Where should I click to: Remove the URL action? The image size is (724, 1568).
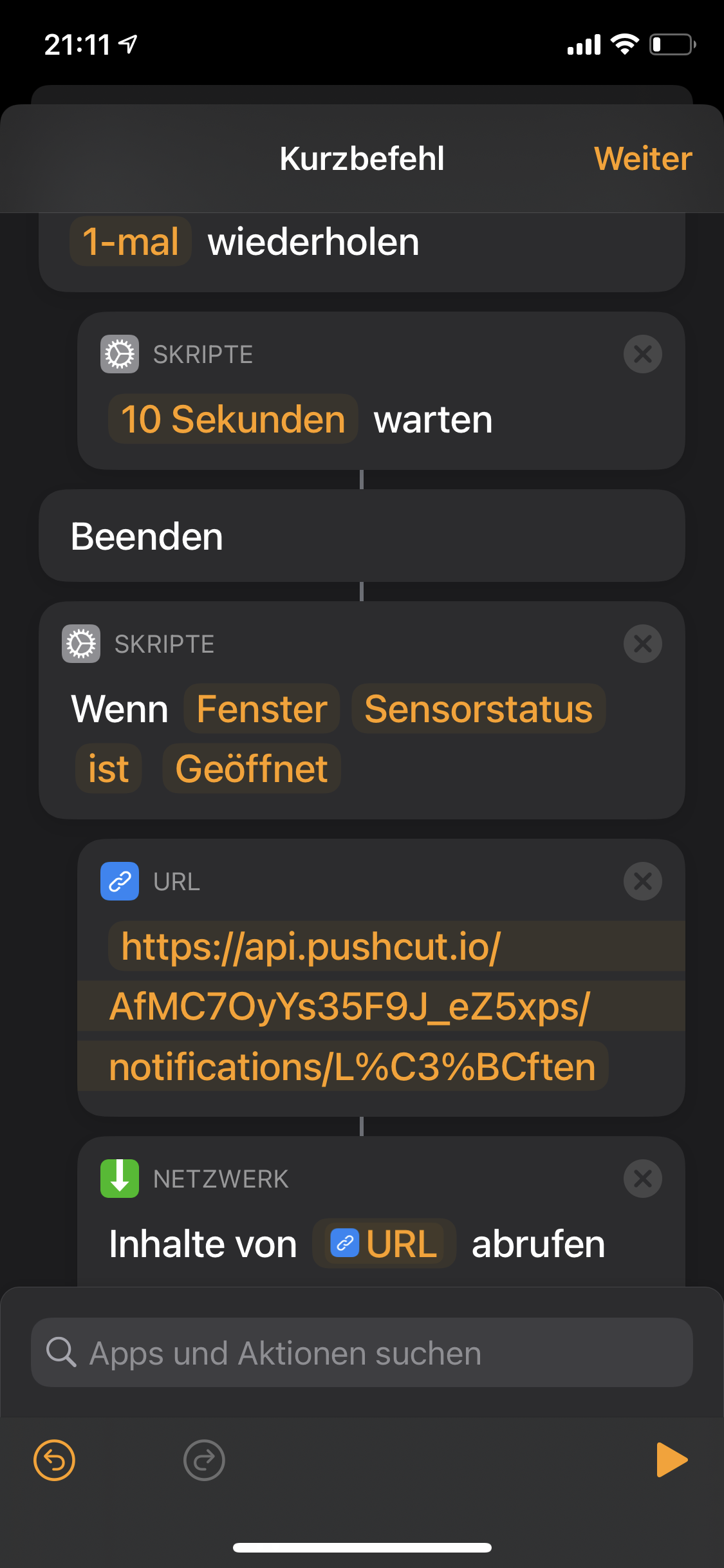[642, 881]
